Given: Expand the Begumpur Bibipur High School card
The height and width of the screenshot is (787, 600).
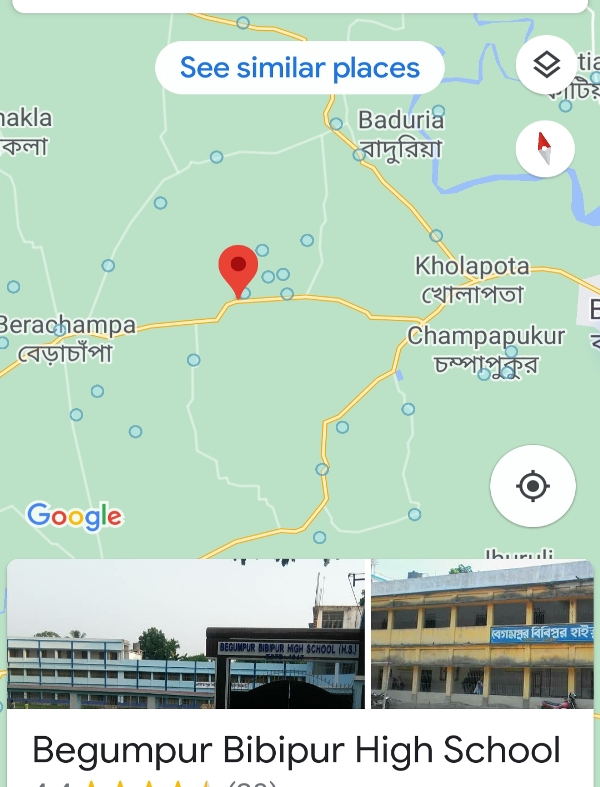Looking at the screenshot, I should pos(296,750).
